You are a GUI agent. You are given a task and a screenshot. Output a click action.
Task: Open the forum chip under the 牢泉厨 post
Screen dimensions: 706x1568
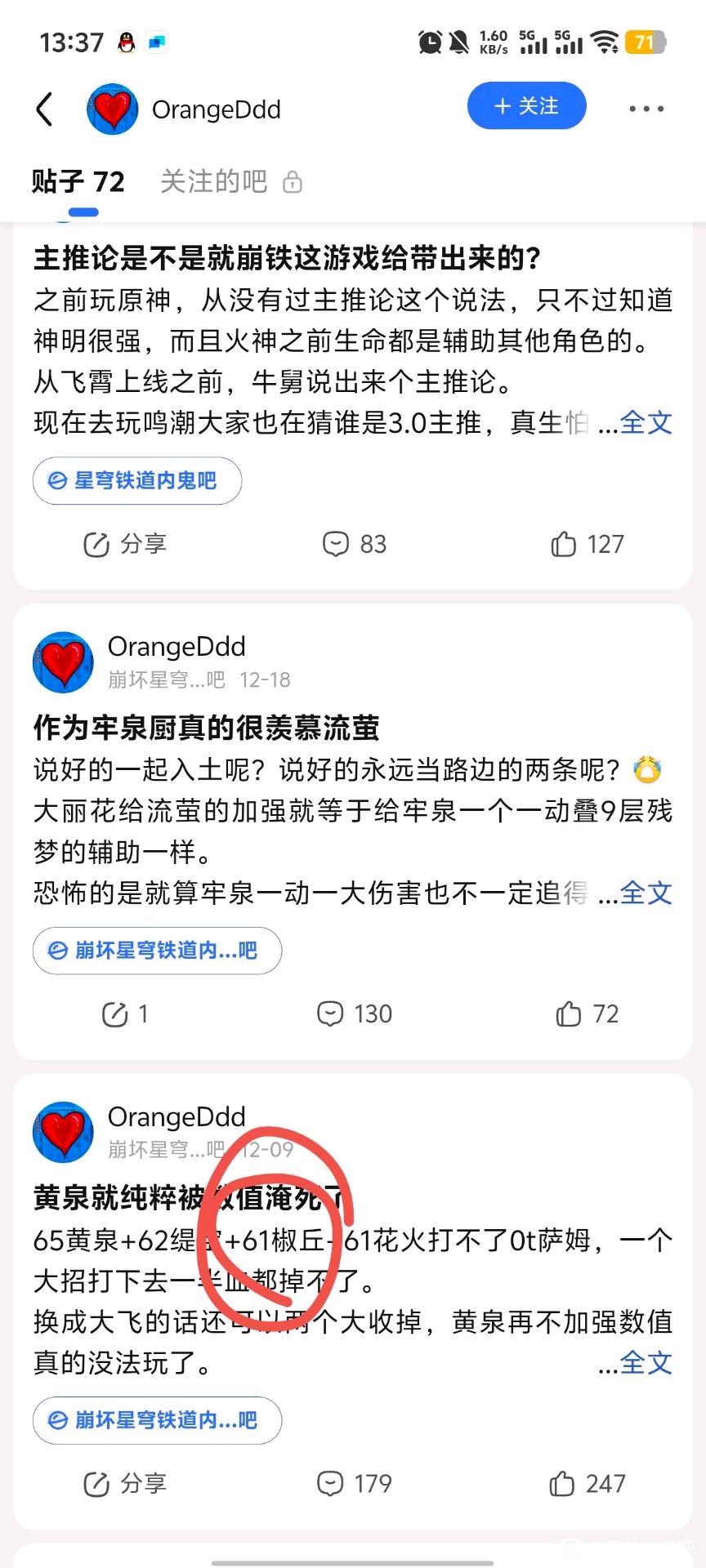[x=157, y=951]
